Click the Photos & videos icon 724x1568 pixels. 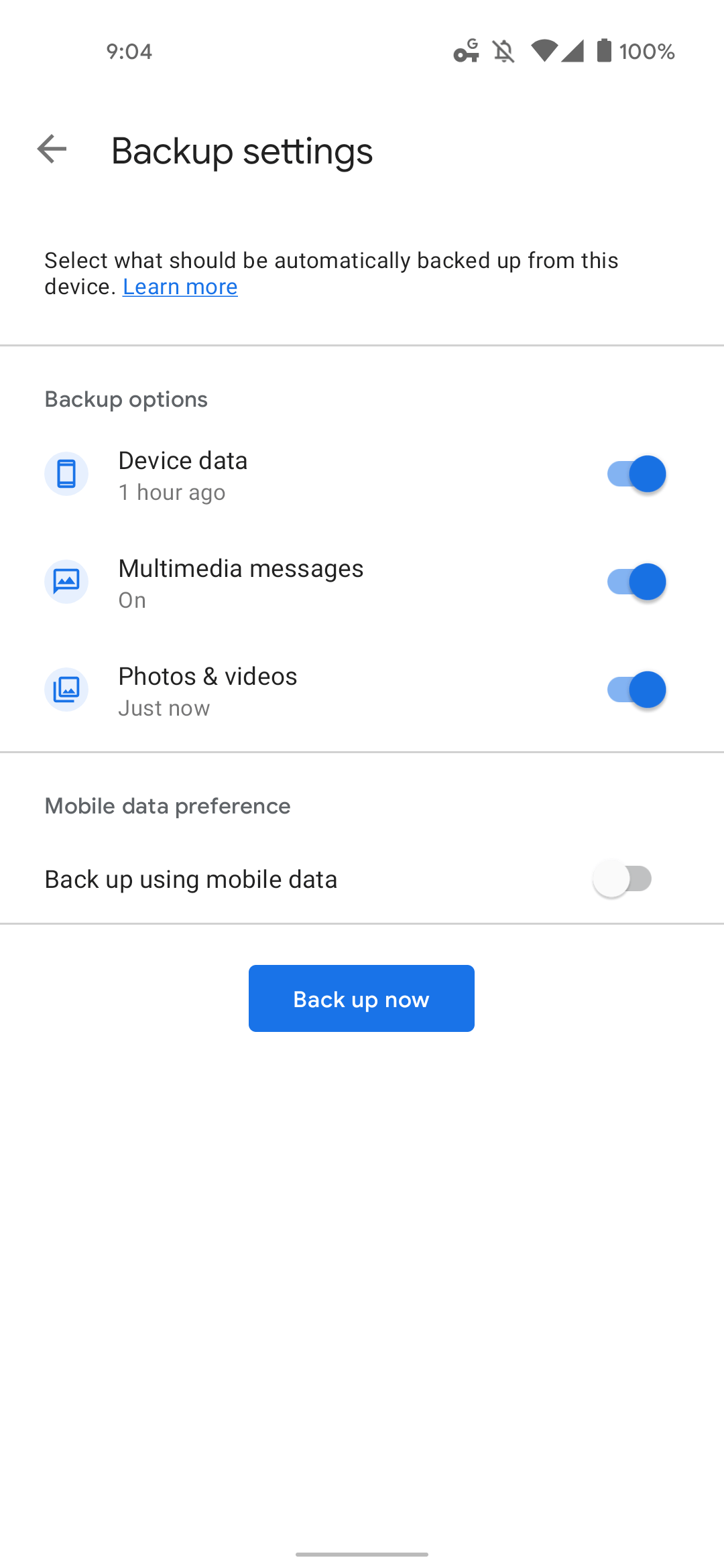point(66,690)
